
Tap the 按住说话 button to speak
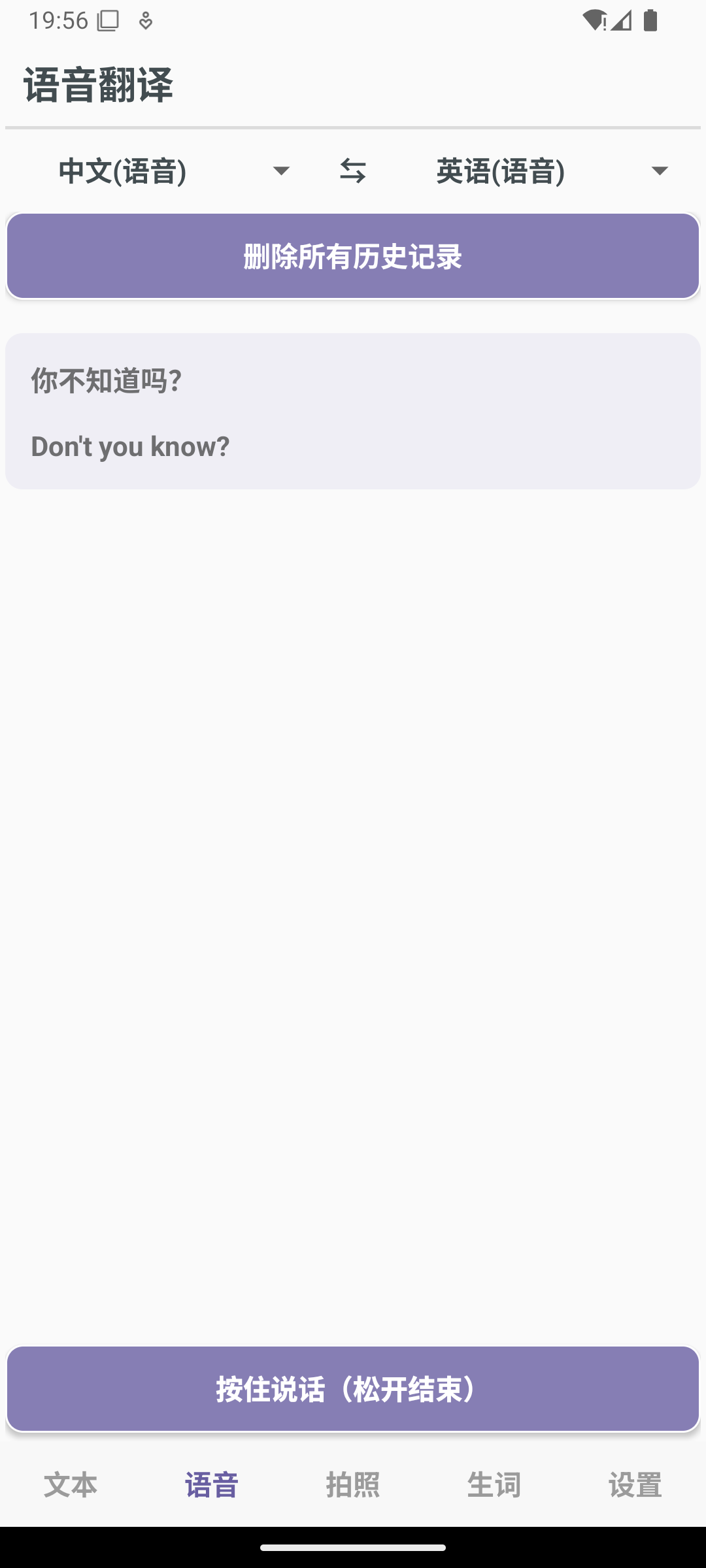tap(353, 1388)
